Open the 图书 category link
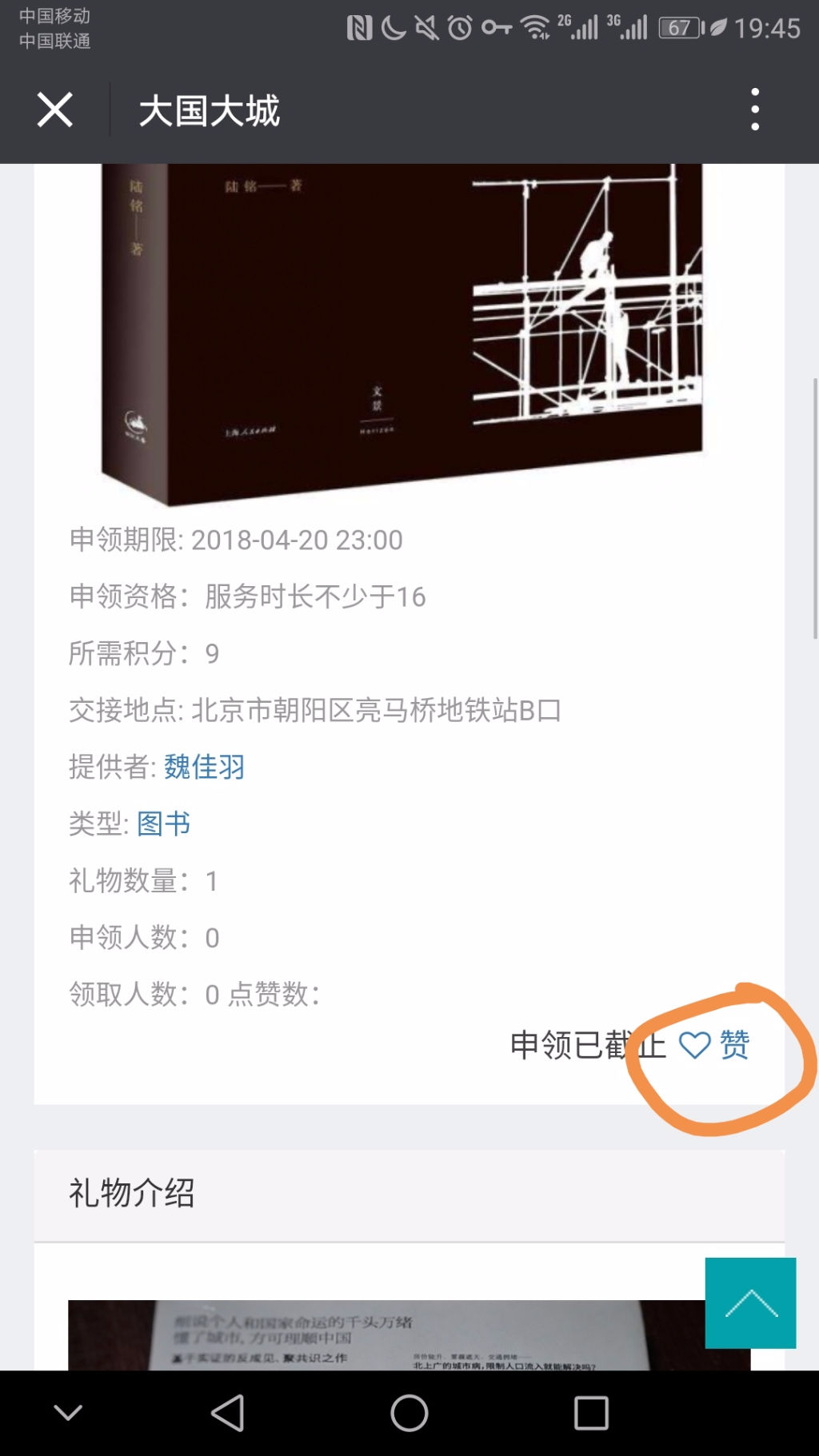 point(163,824)
